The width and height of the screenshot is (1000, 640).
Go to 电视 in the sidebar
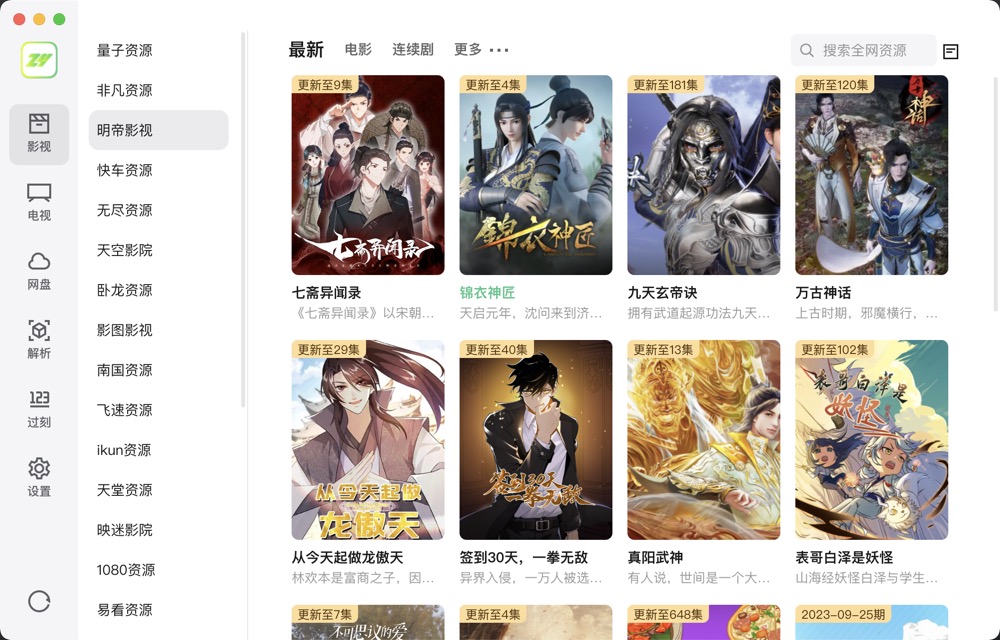pyautogui.click(x=39, y=201)
